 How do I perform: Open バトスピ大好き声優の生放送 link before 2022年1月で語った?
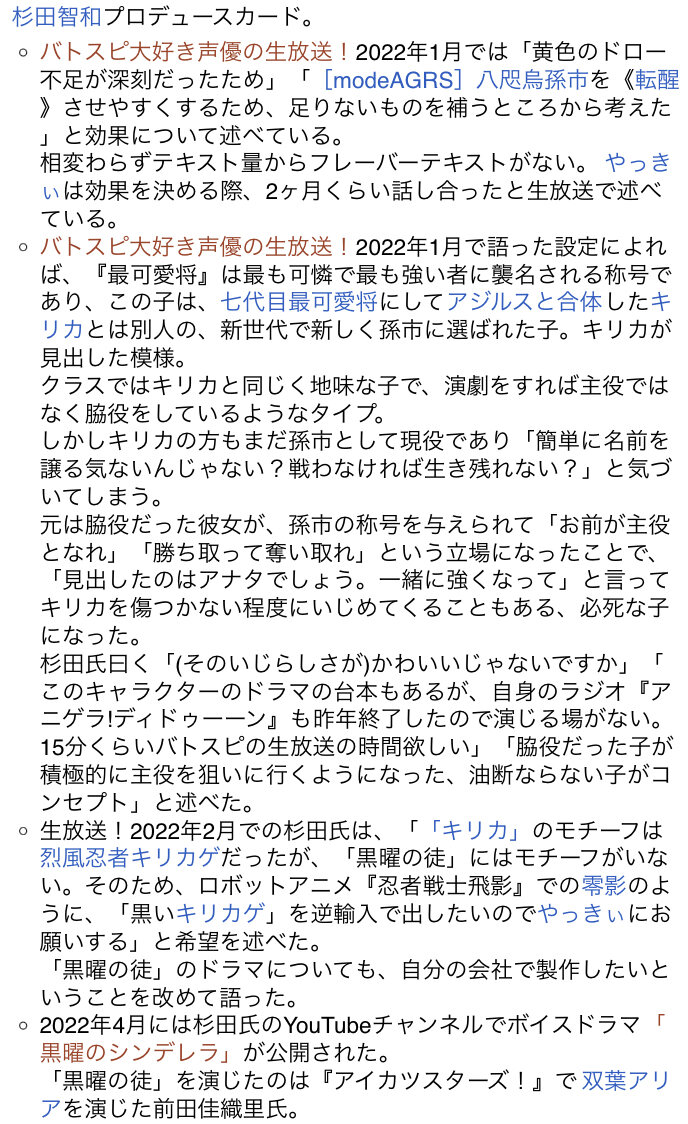coord(195,247)
